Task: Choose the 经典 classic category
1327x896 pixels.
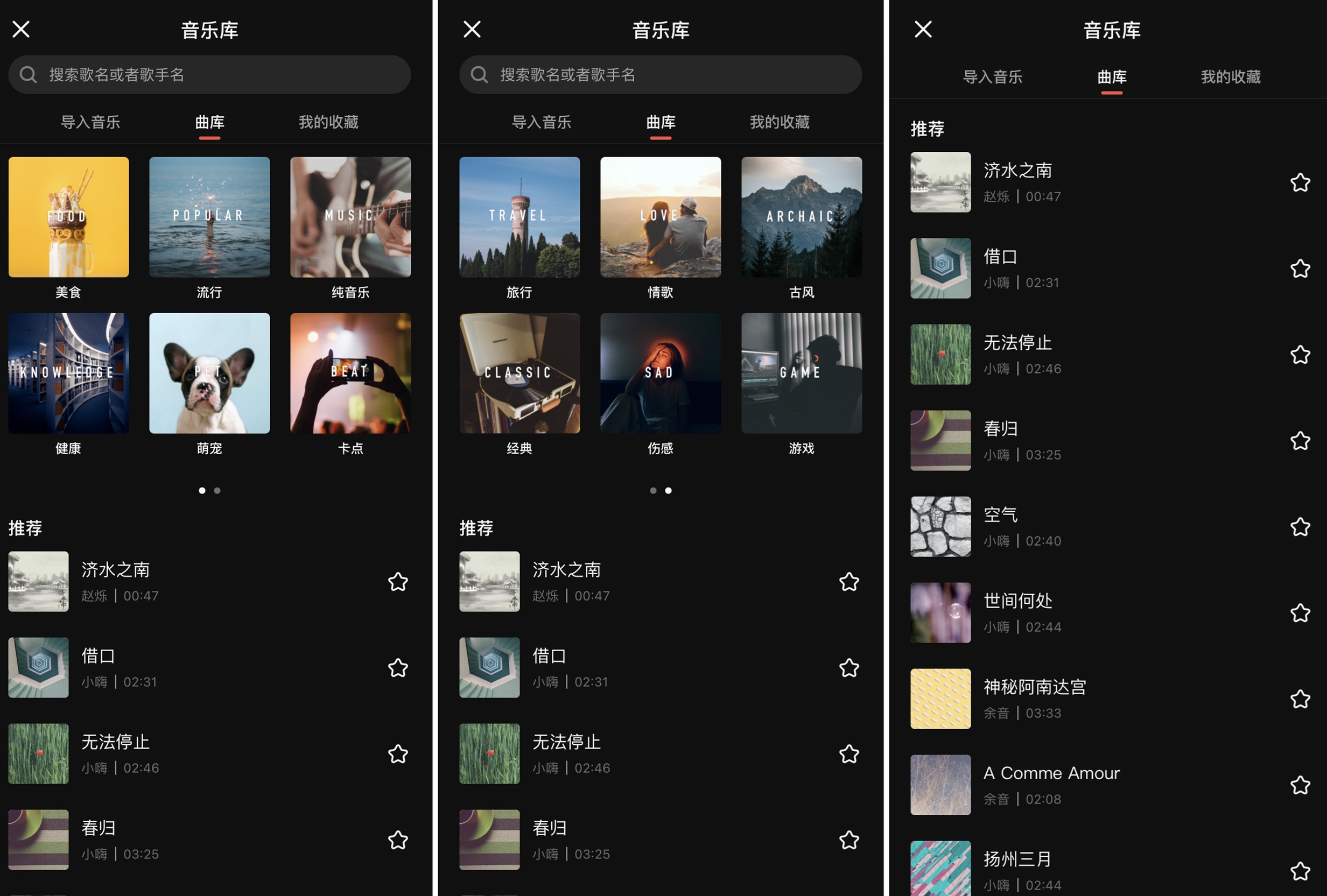Action: tap(519, 373)
